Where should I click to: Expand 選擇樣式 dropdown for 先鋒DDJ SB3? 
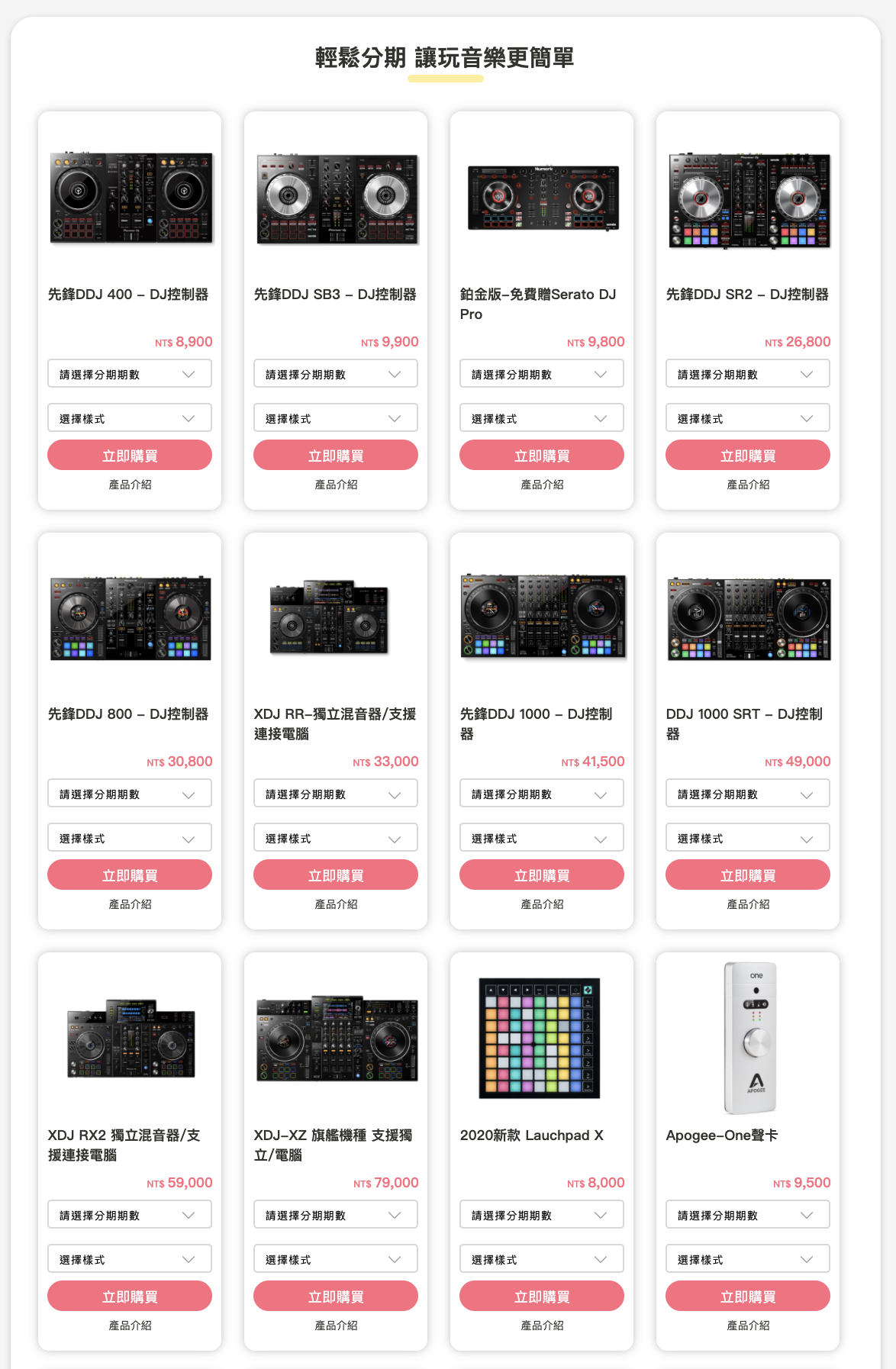[x=336, y=418]
